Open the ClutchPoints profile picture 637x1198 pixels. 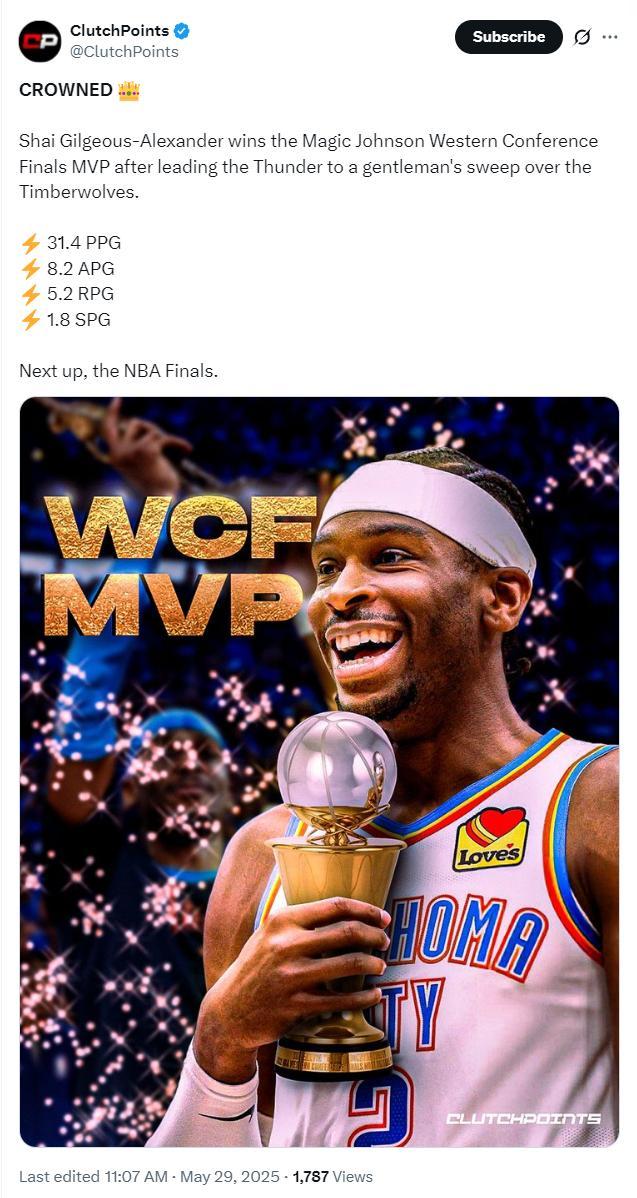point(40,41)
